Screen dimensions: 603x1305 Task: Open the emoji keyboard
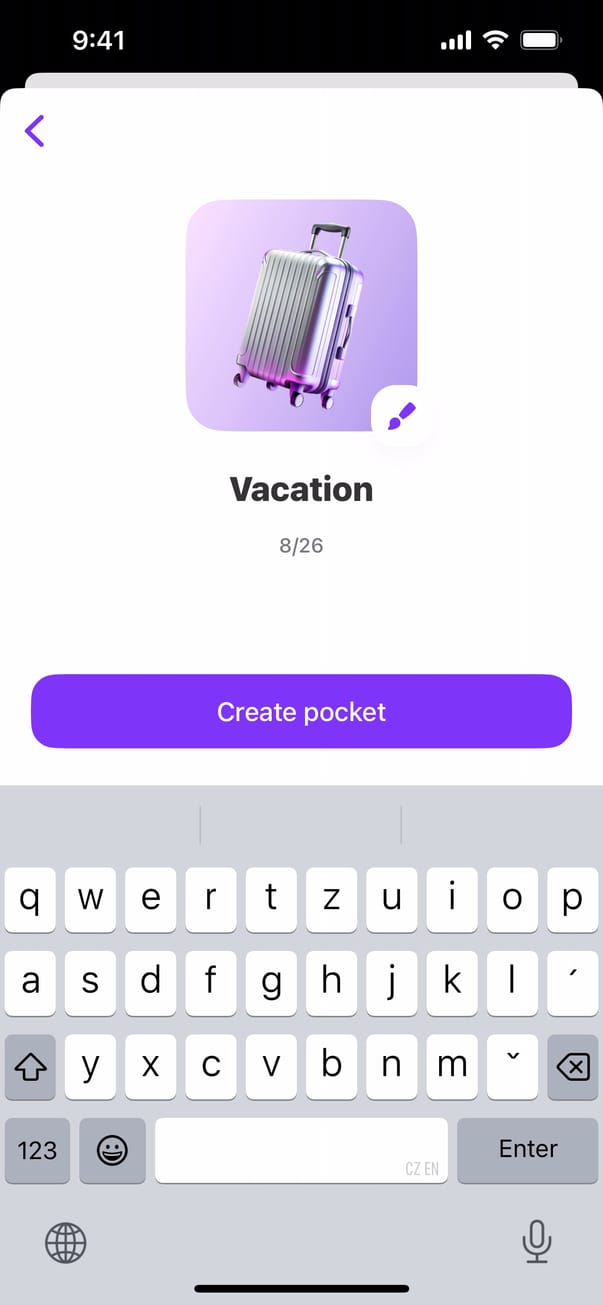click(112, 1150)
